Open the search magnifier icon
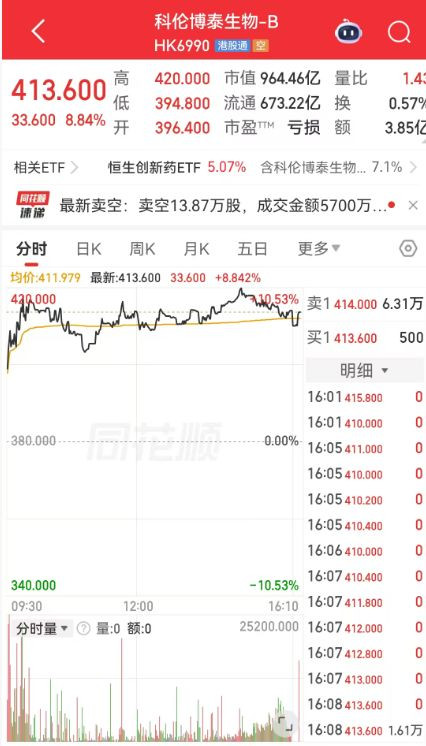 398,32
